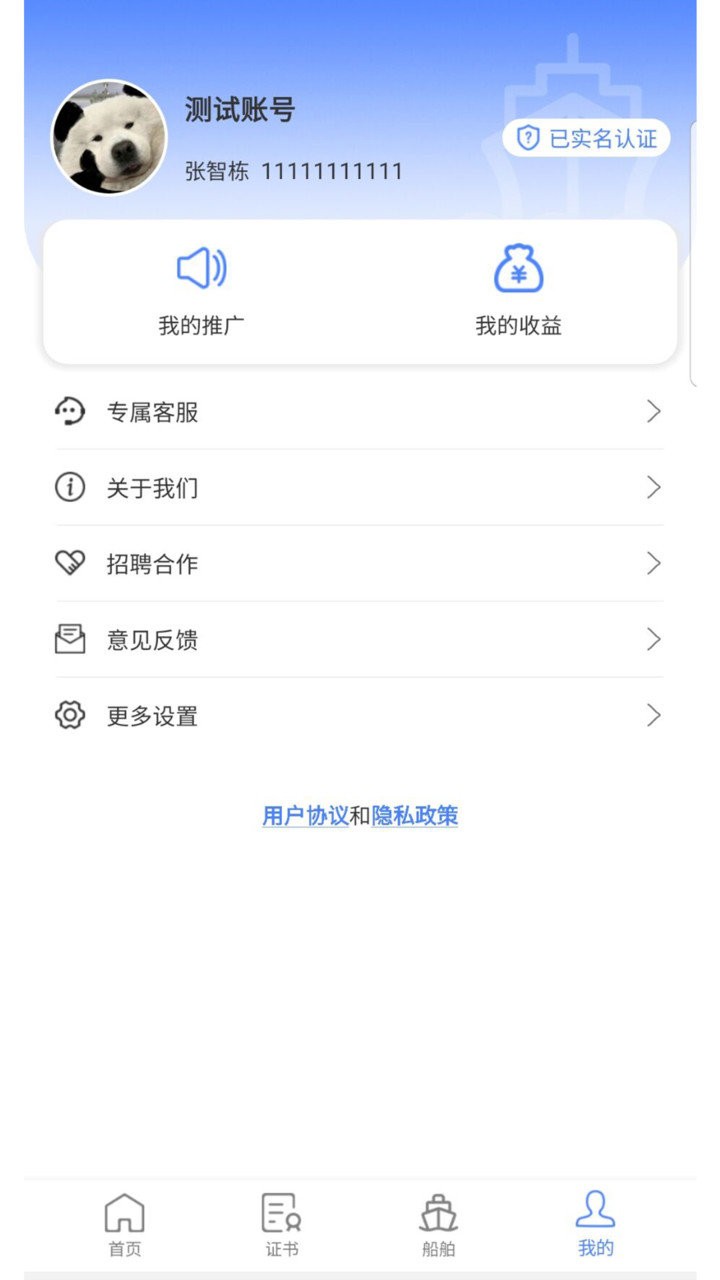Select the 我的 tab
The height and width of the screenshot is (1280, 720).
point(595,1224)
